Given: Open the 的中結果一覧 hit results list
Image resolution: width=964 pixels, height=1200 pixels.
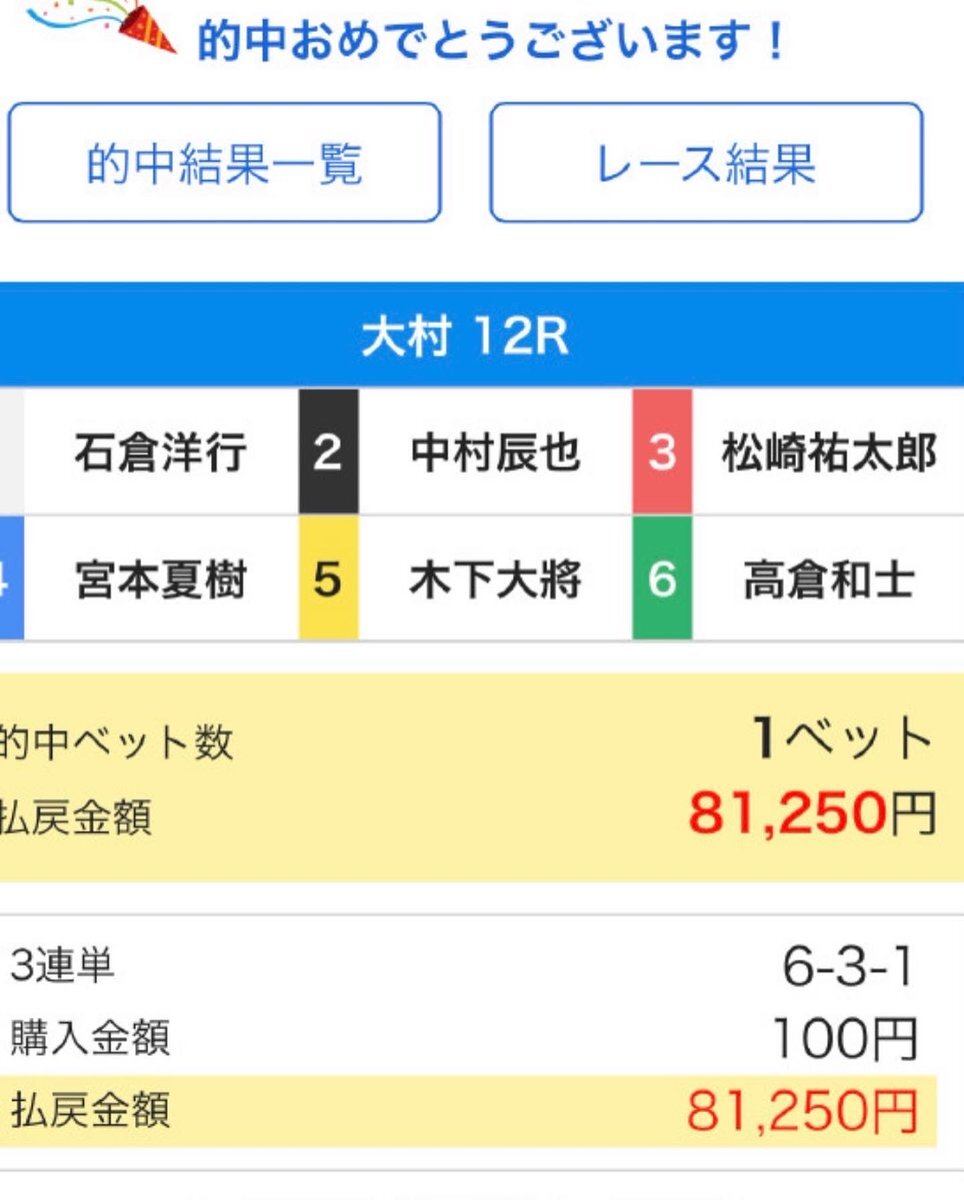Looking at the screenshot, I should click(x=224, y=162).
